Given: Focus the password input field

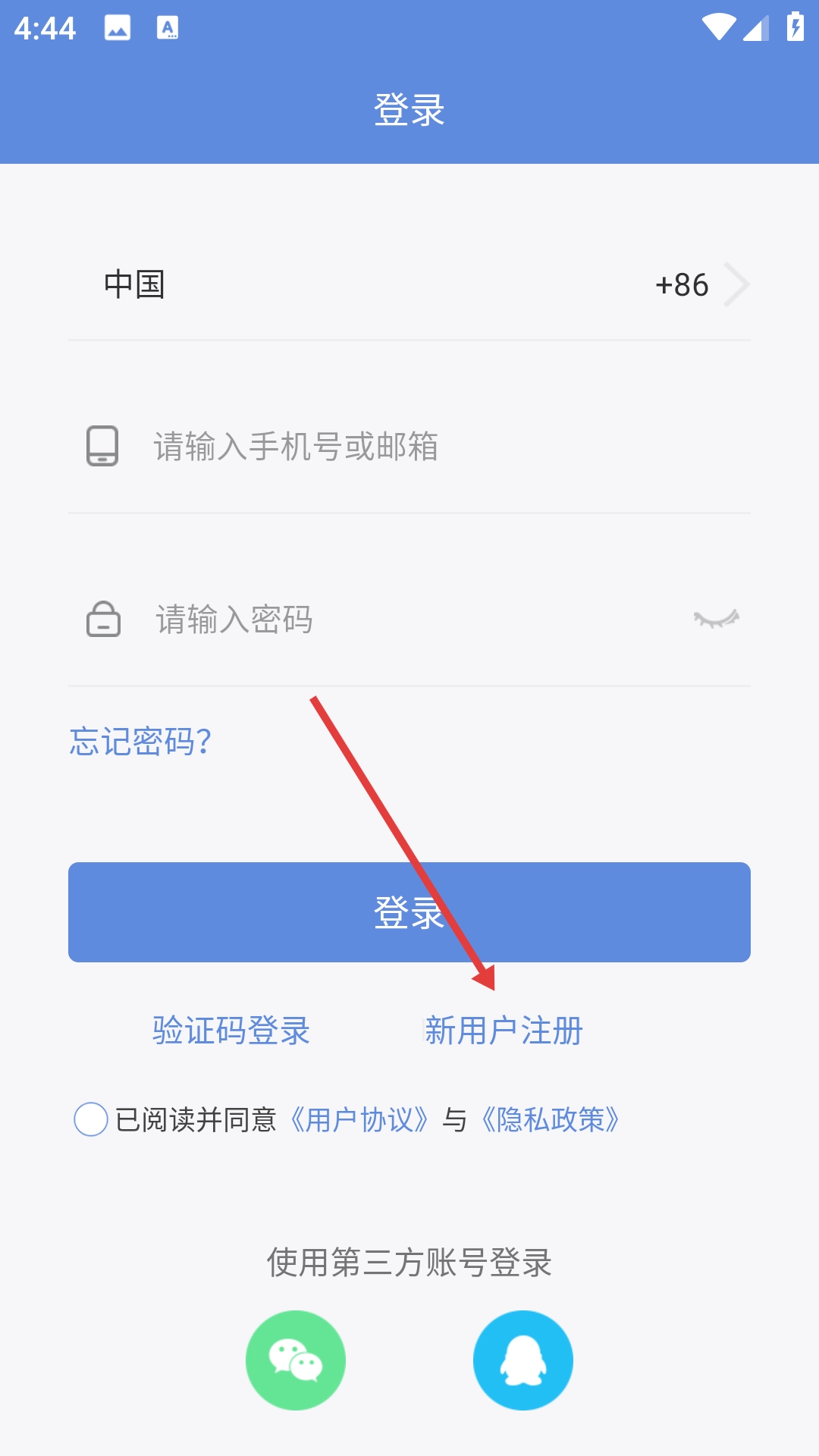Looking at the screenshot, I should coord(409,619).
